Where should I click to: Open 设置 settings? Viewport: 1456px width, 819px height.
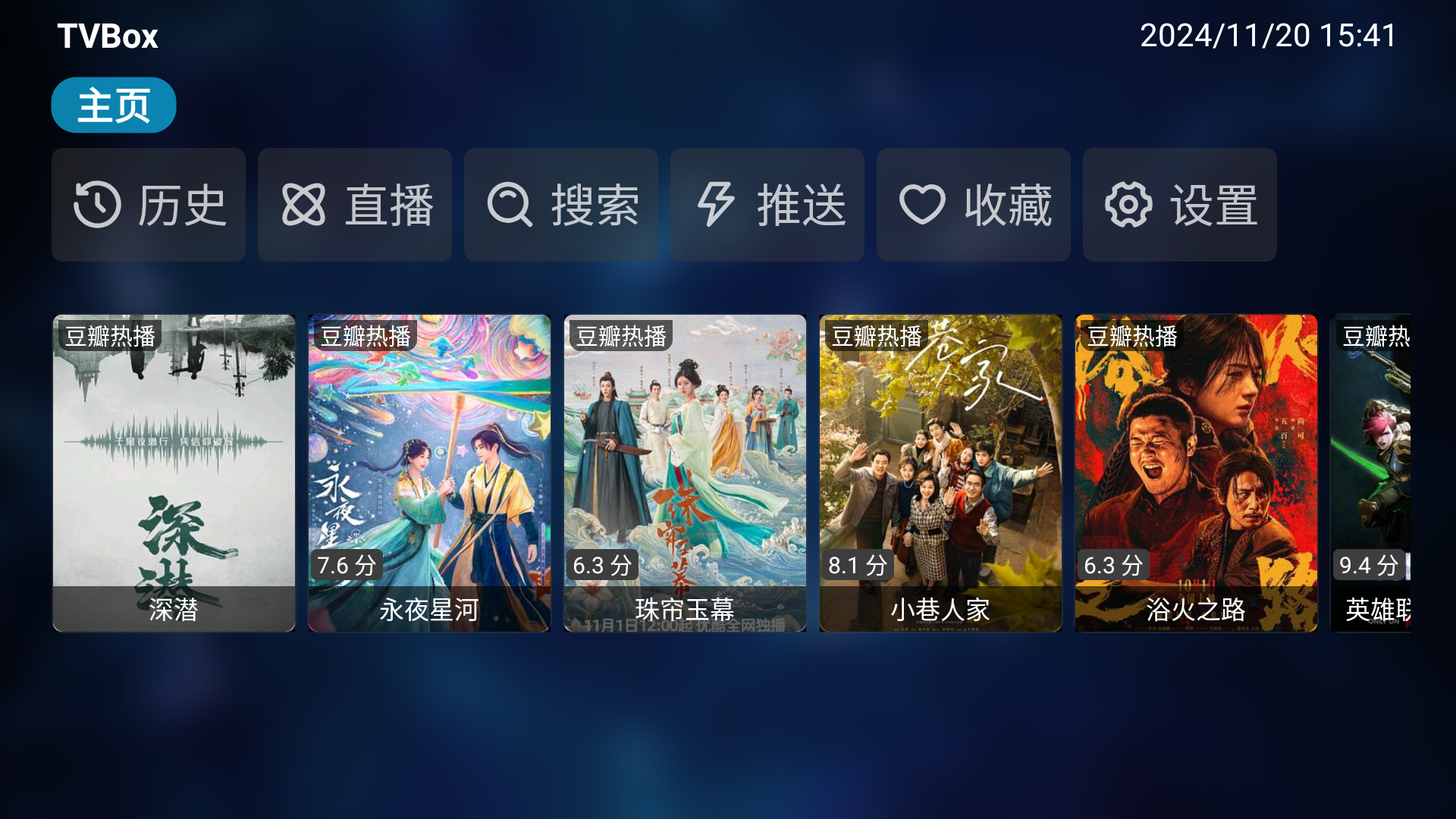pos(1180,205)
